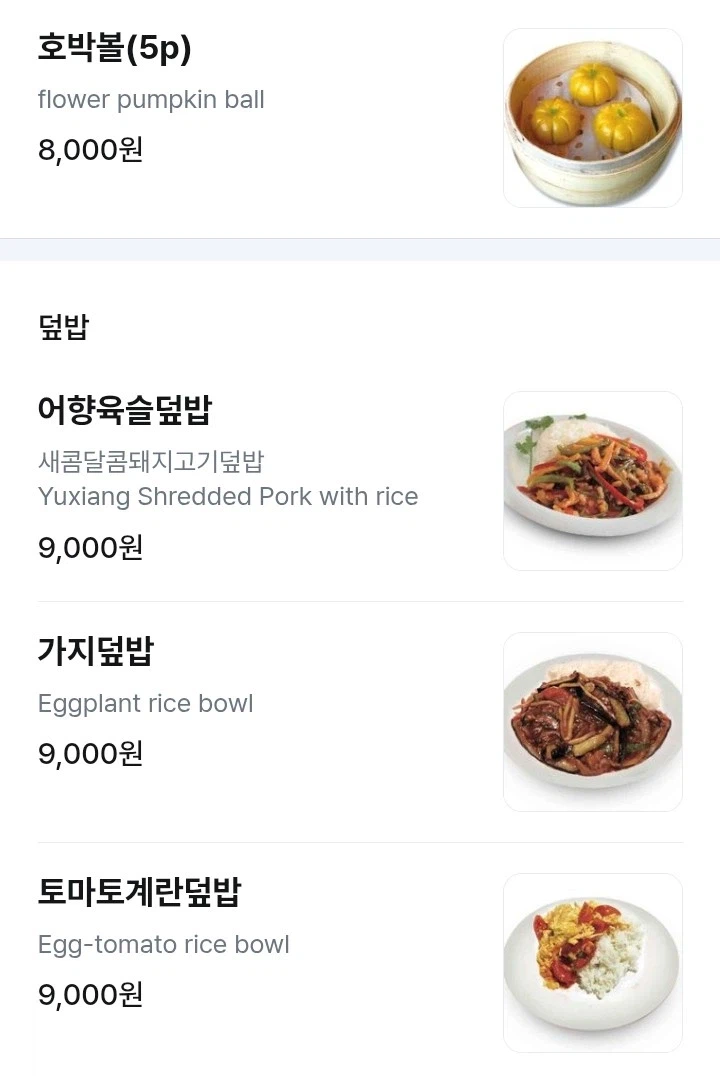
Task: Click the 9,000원 price under 어향육슬덮밥
Action: point(91,547)
